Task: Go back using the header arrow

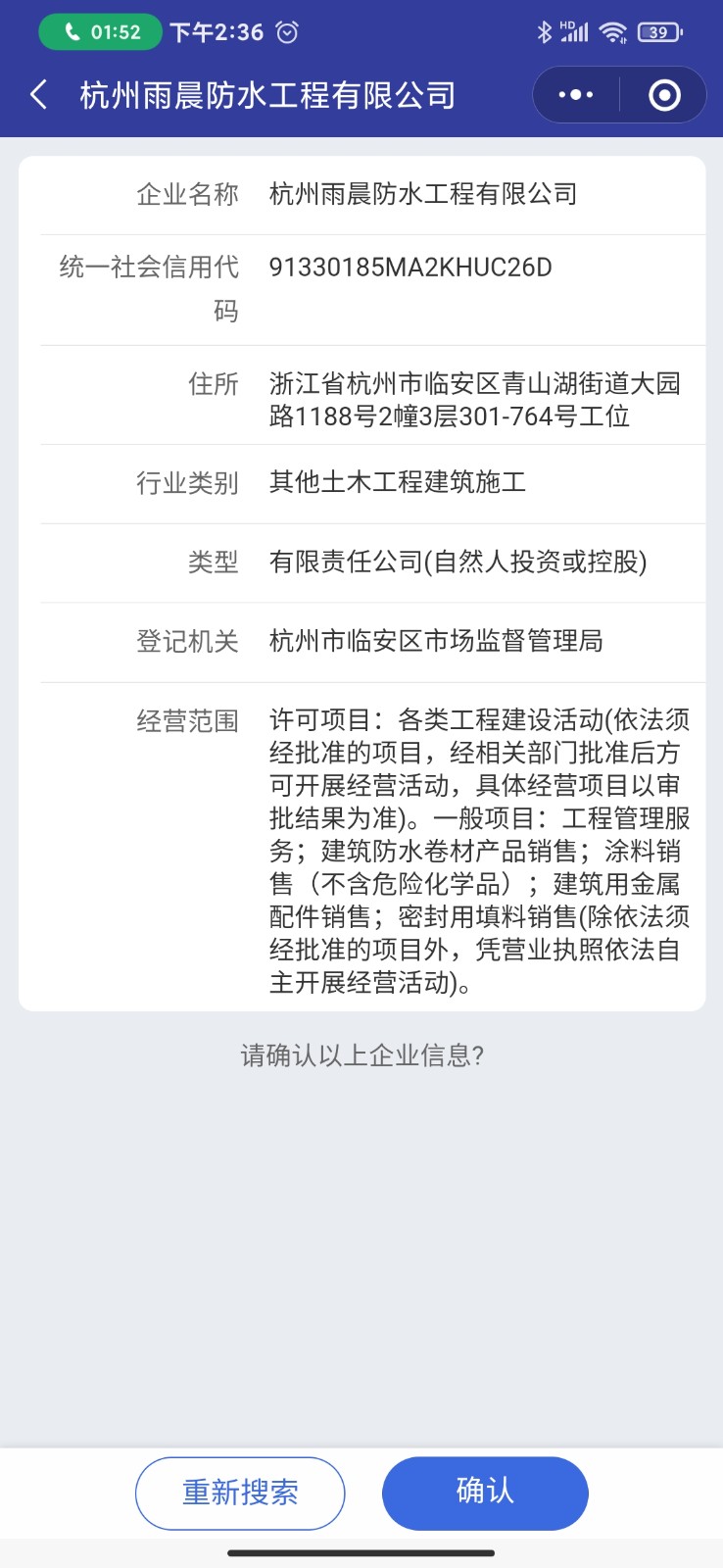Action: 39,95
